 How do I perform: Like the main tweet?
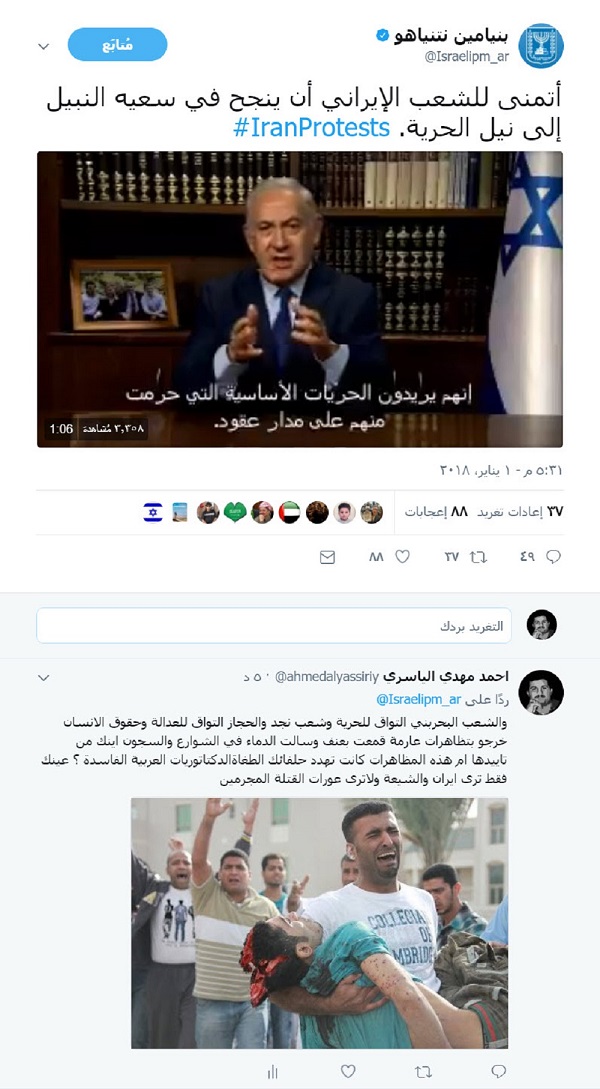pos(403,556)
